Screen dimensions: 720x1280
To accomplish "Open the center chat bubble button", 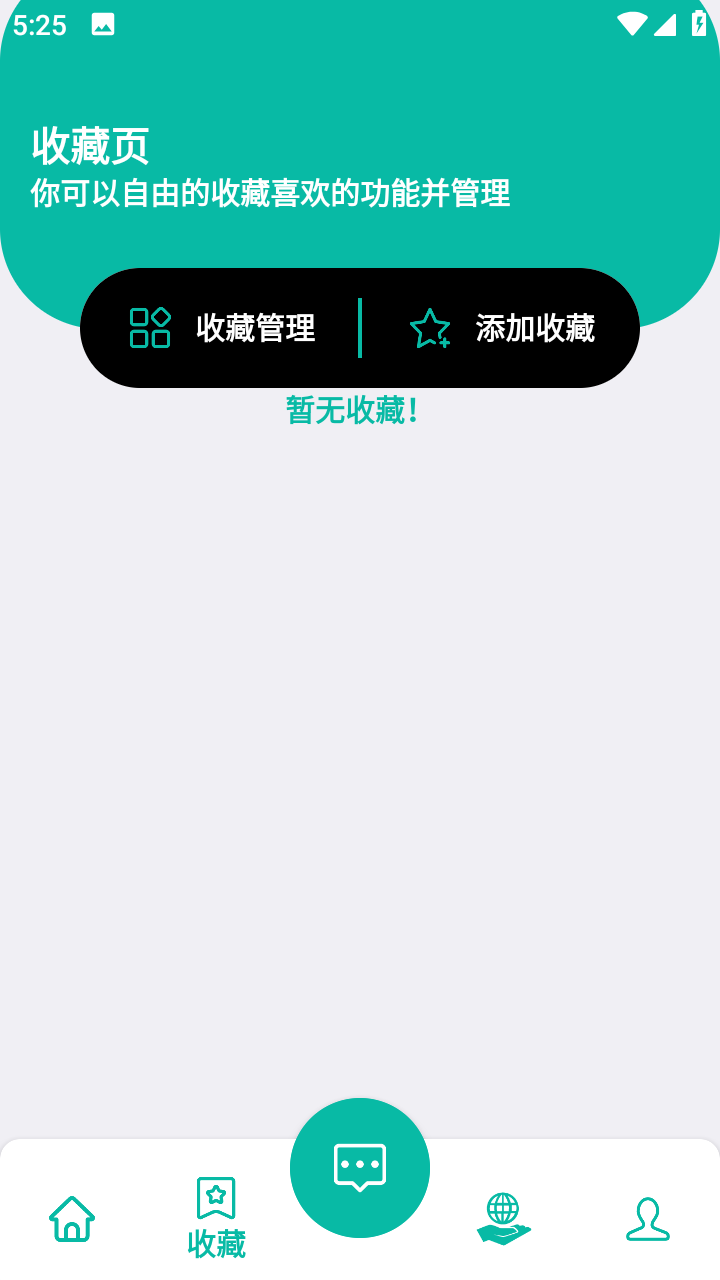I will 360,1167.
